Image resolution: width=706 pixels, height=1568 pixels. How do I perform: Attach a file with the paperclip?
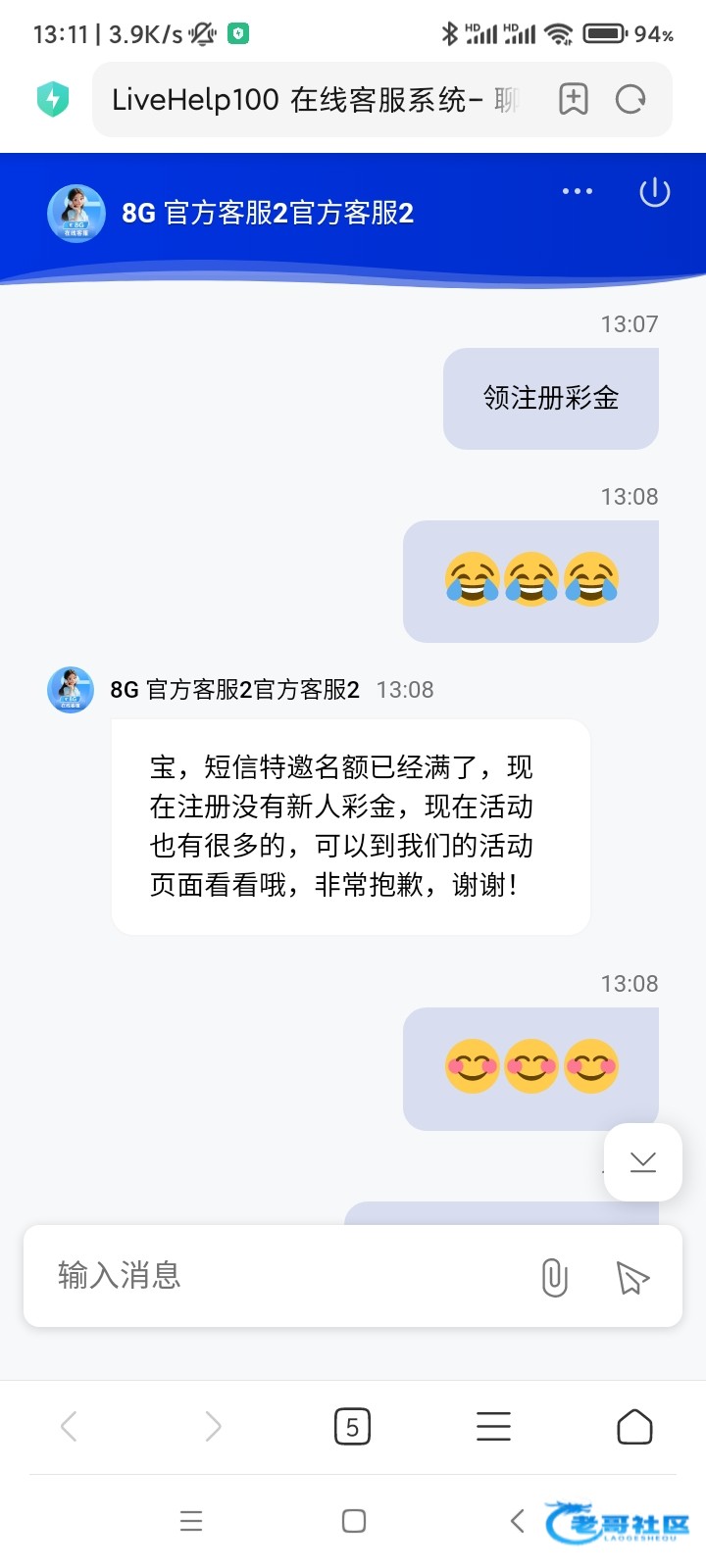pyautogui.click(x=554, y=1277)
